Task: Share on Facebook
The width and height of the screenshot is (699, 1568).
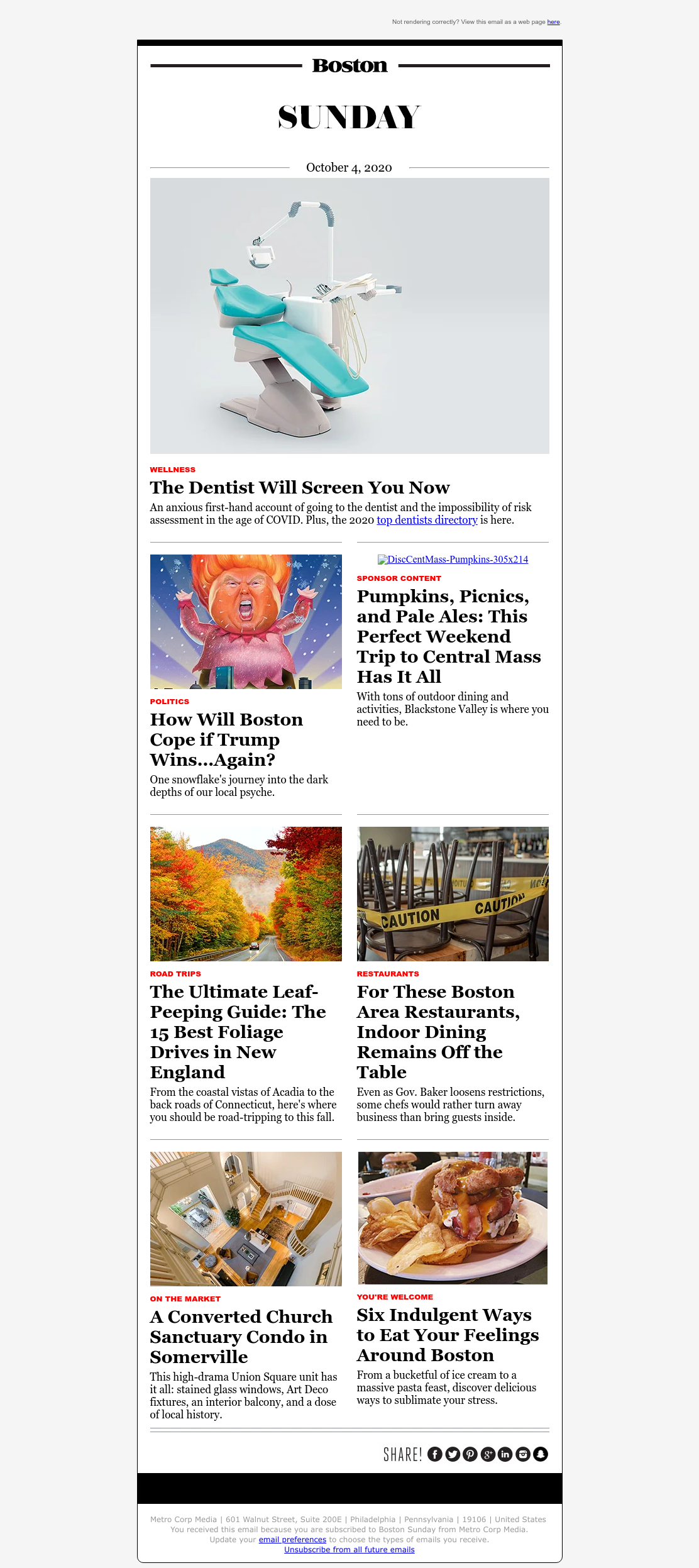Action: [435, 1454]
